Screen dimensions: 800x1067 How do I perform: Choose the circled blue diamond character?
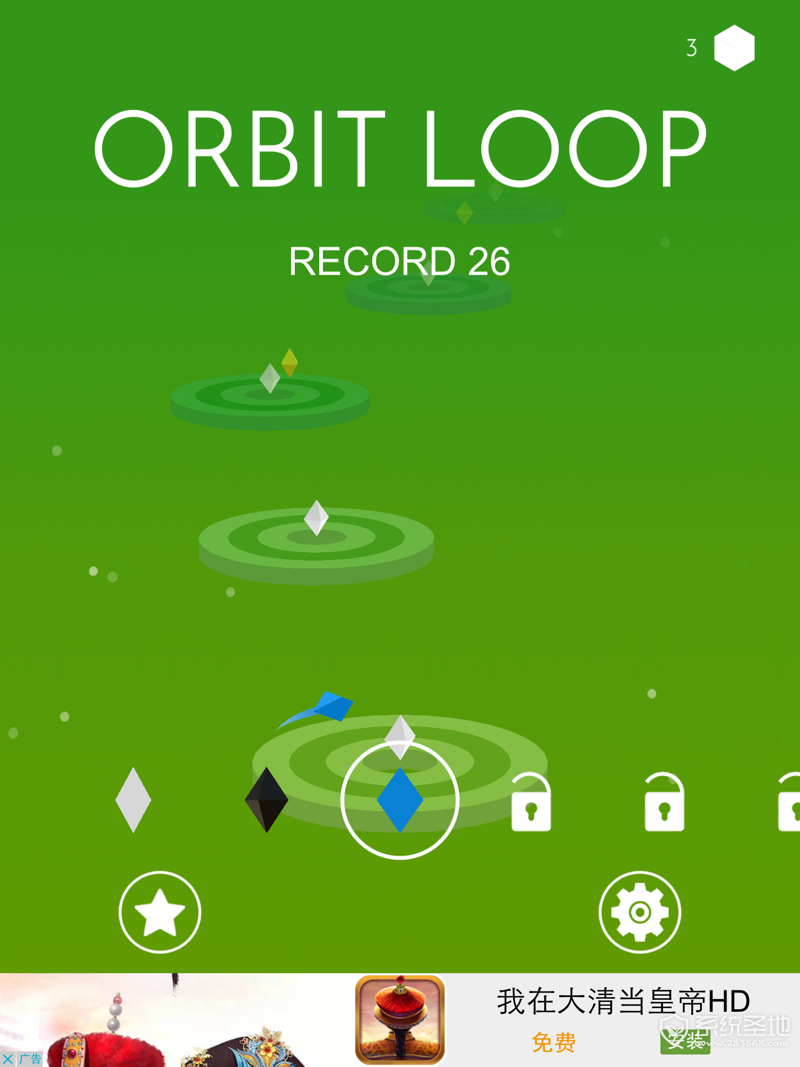(400, 800)
